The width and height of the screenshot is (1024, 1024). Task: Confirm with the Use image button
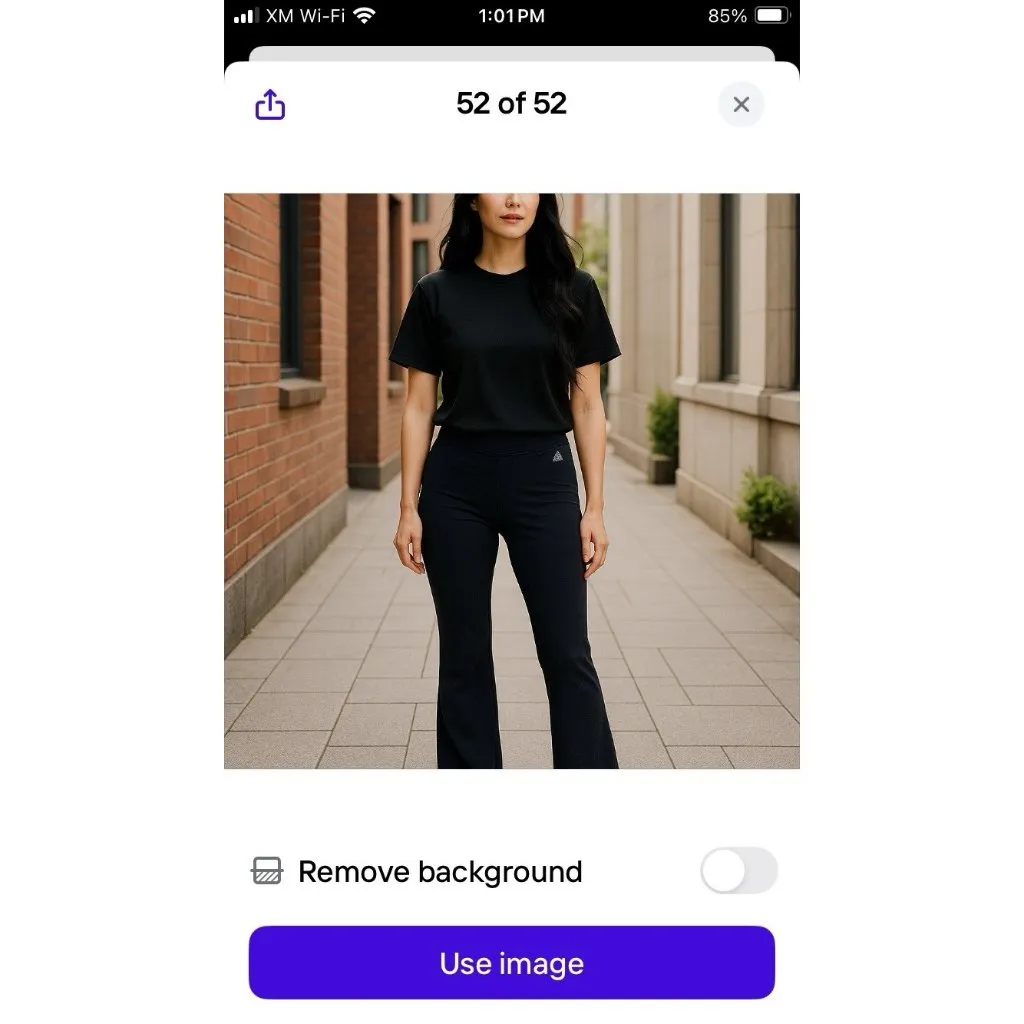[x=511, y=963]
